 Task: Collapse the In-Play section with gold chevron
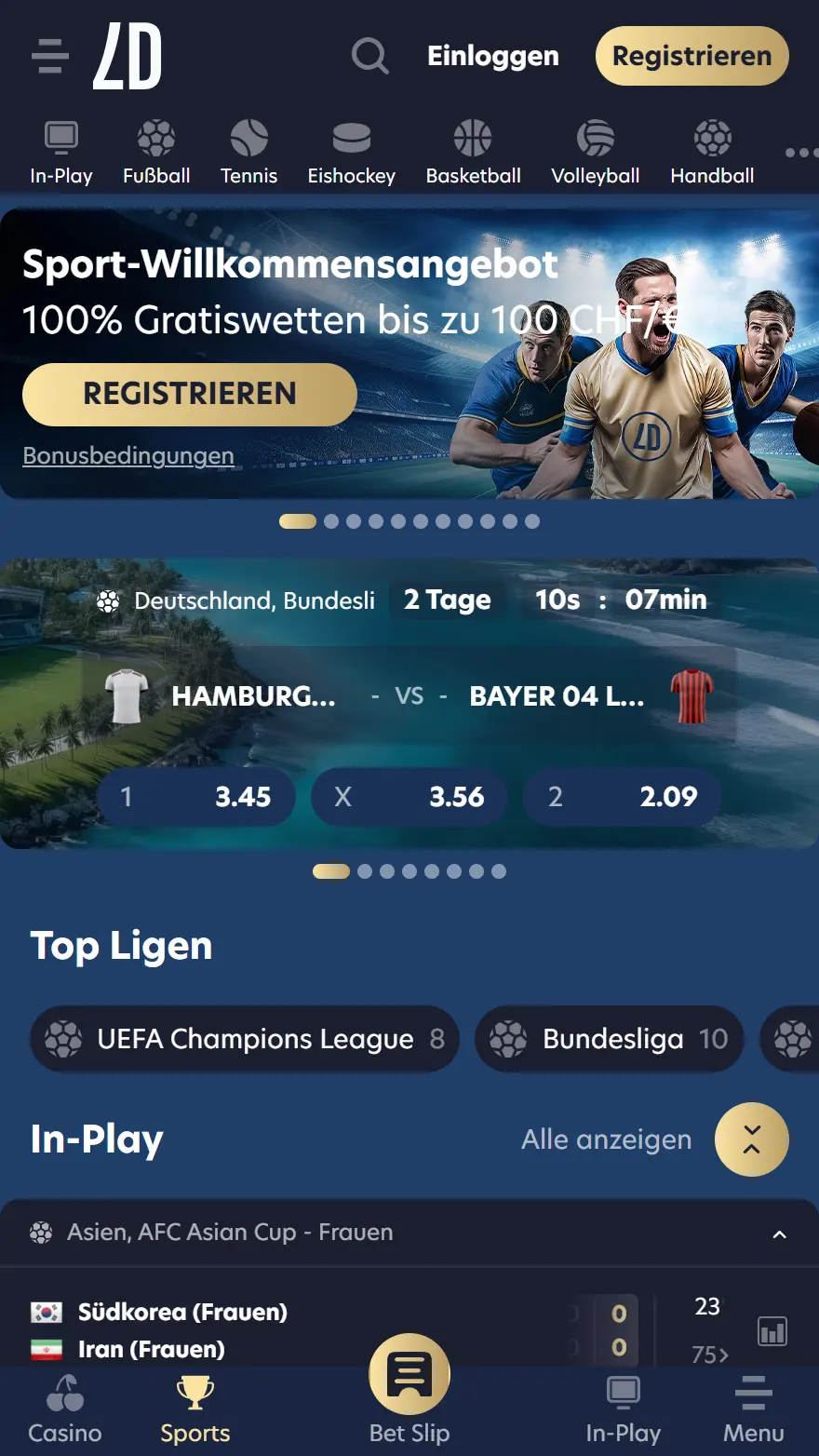[x=751, y=1139]
